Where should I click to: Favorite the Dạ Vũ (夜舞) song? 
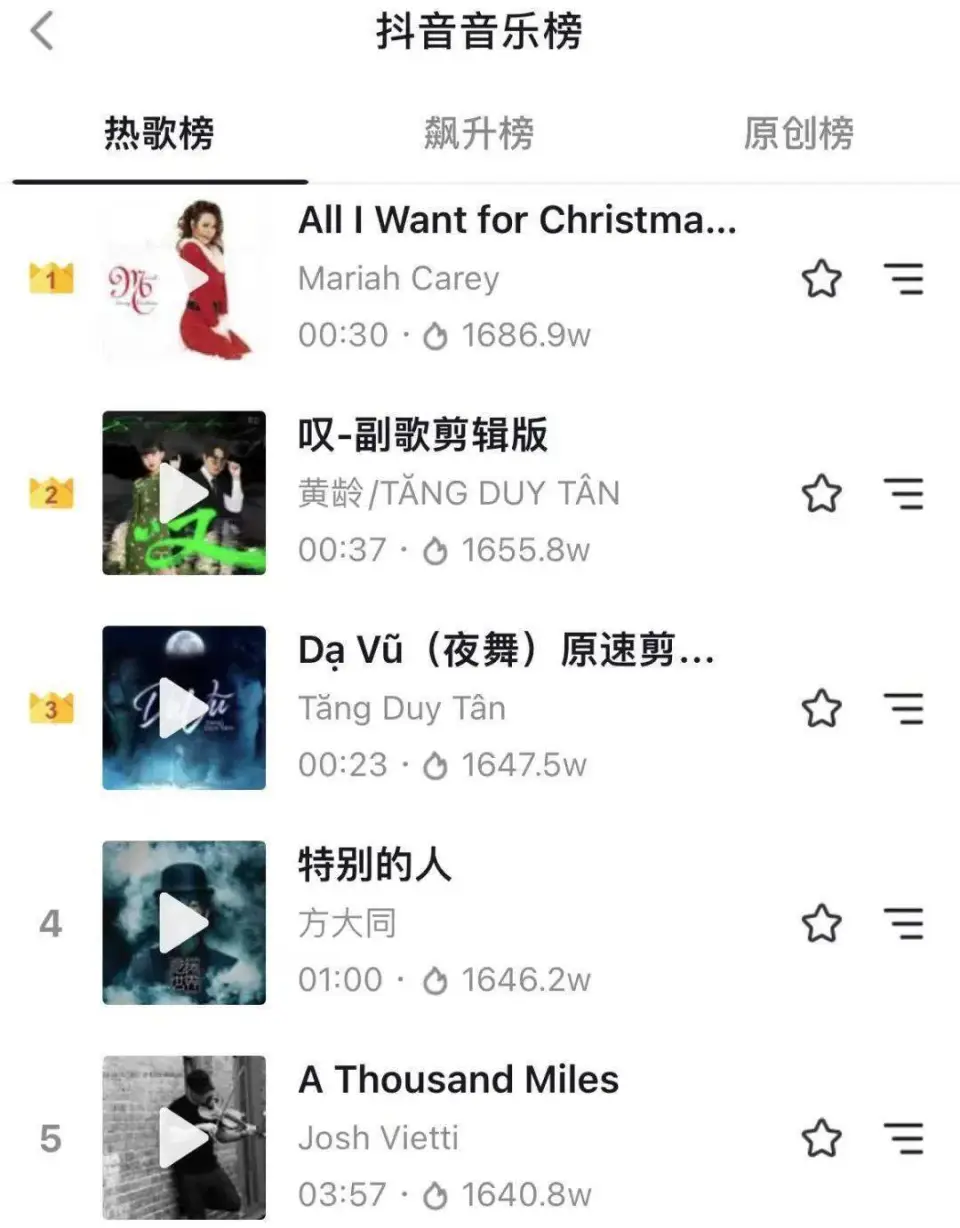[x=822, y=708]
